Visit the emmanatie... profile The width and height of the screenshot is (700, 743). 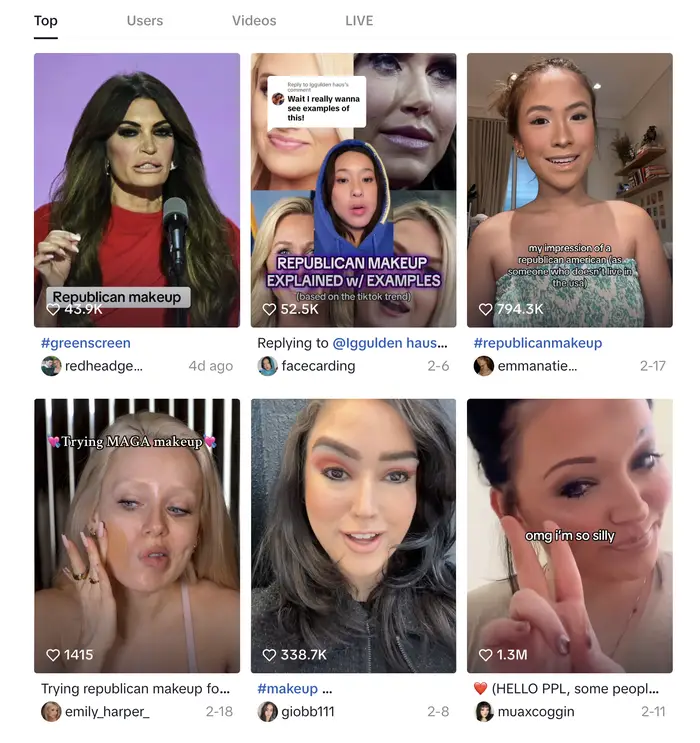(x=537, y=366)
